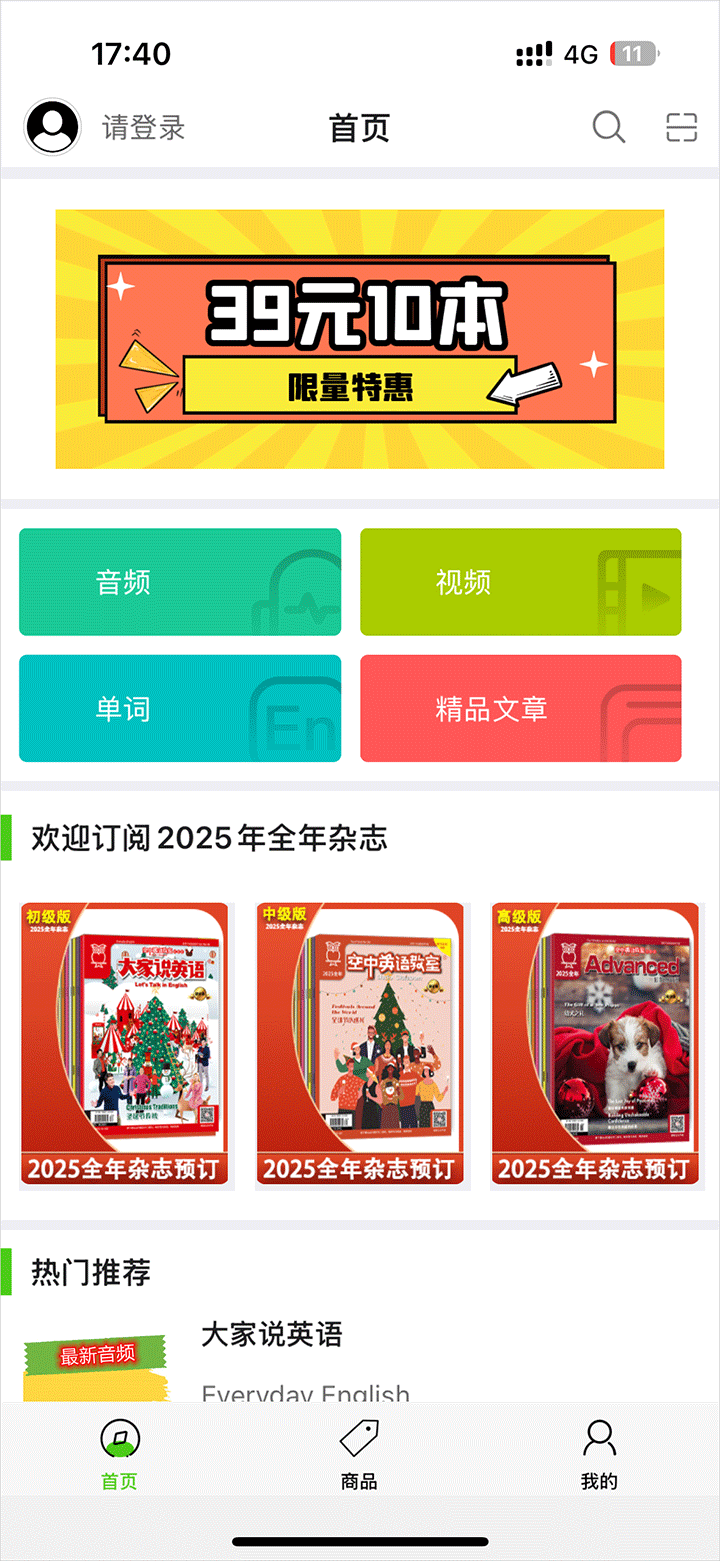The image size is (720, 1561).
Task: Select the 首页 home tab
Action: (120, 1455)
